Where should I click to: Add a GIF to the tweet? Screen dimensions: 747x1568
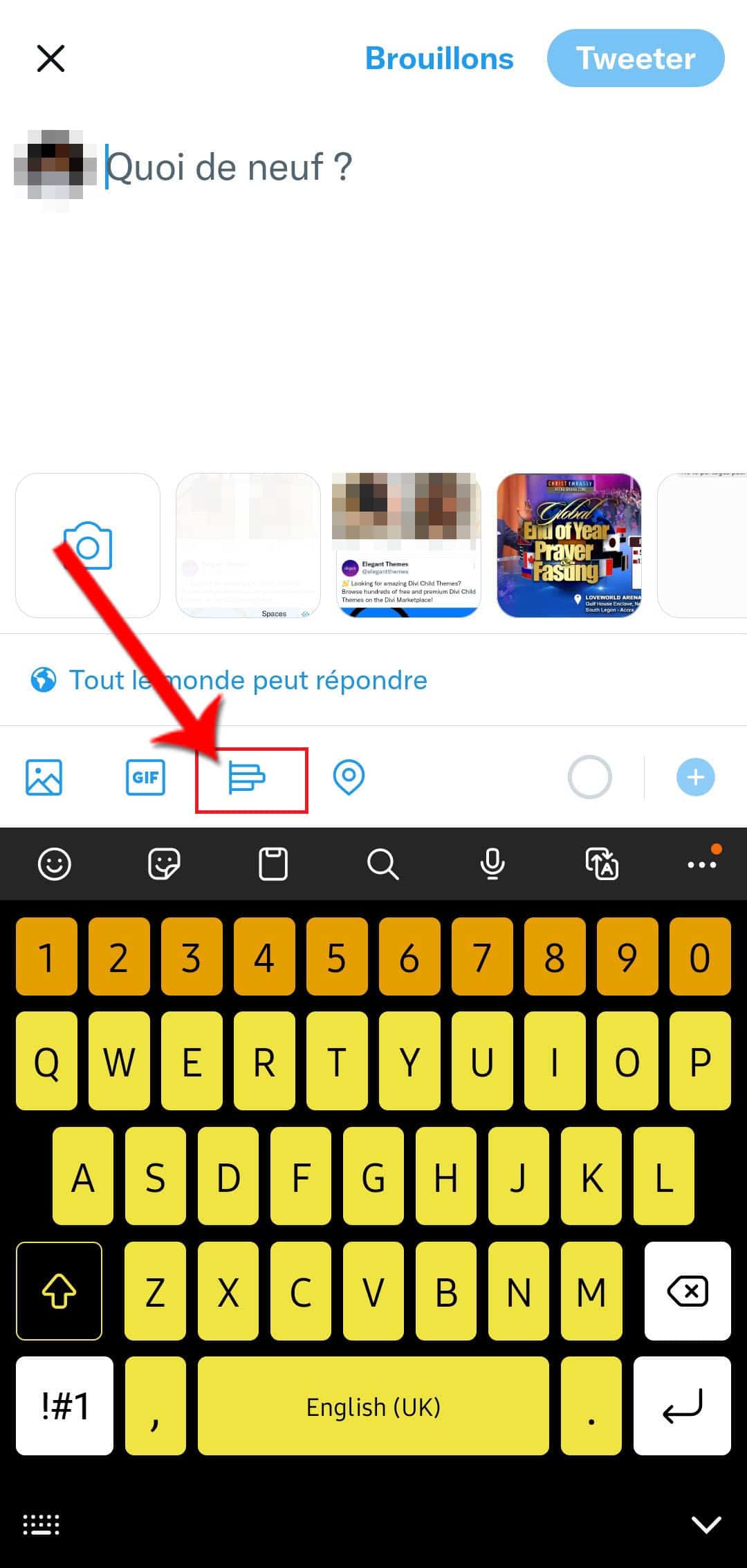(x=145, y=777)
